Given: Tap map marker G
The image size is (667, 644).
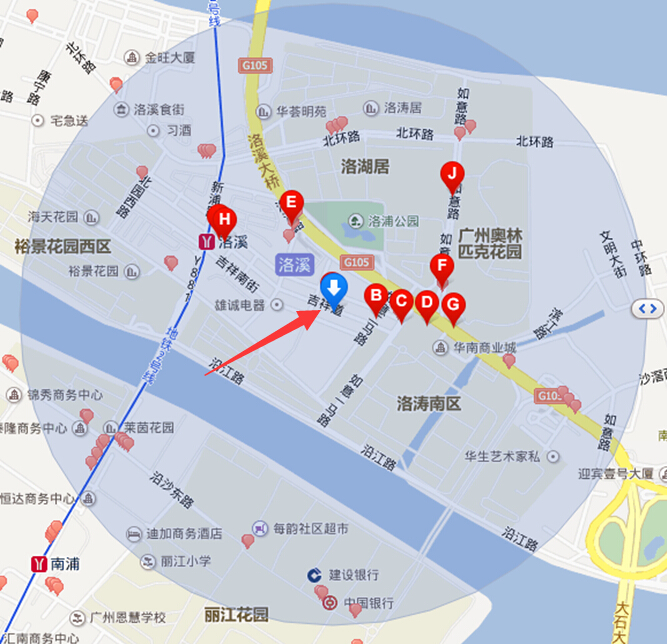Looking at the screenshot, I should (x=453, y=305).
